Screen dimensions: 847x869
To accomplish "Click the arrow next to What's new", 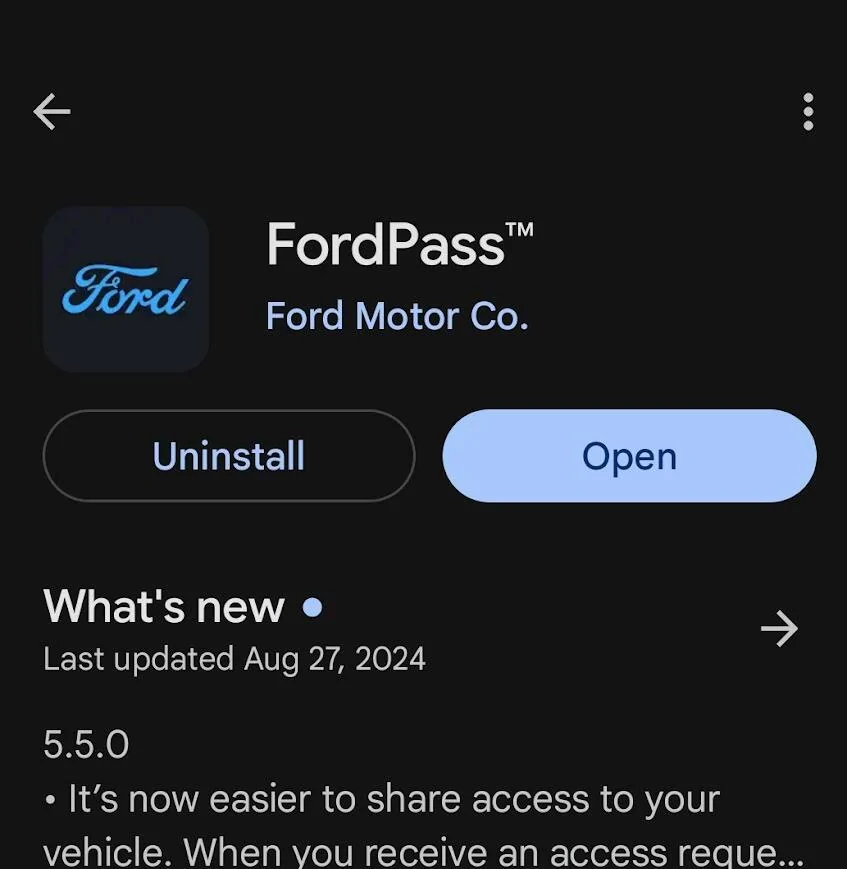I will [x=779, y=629].
